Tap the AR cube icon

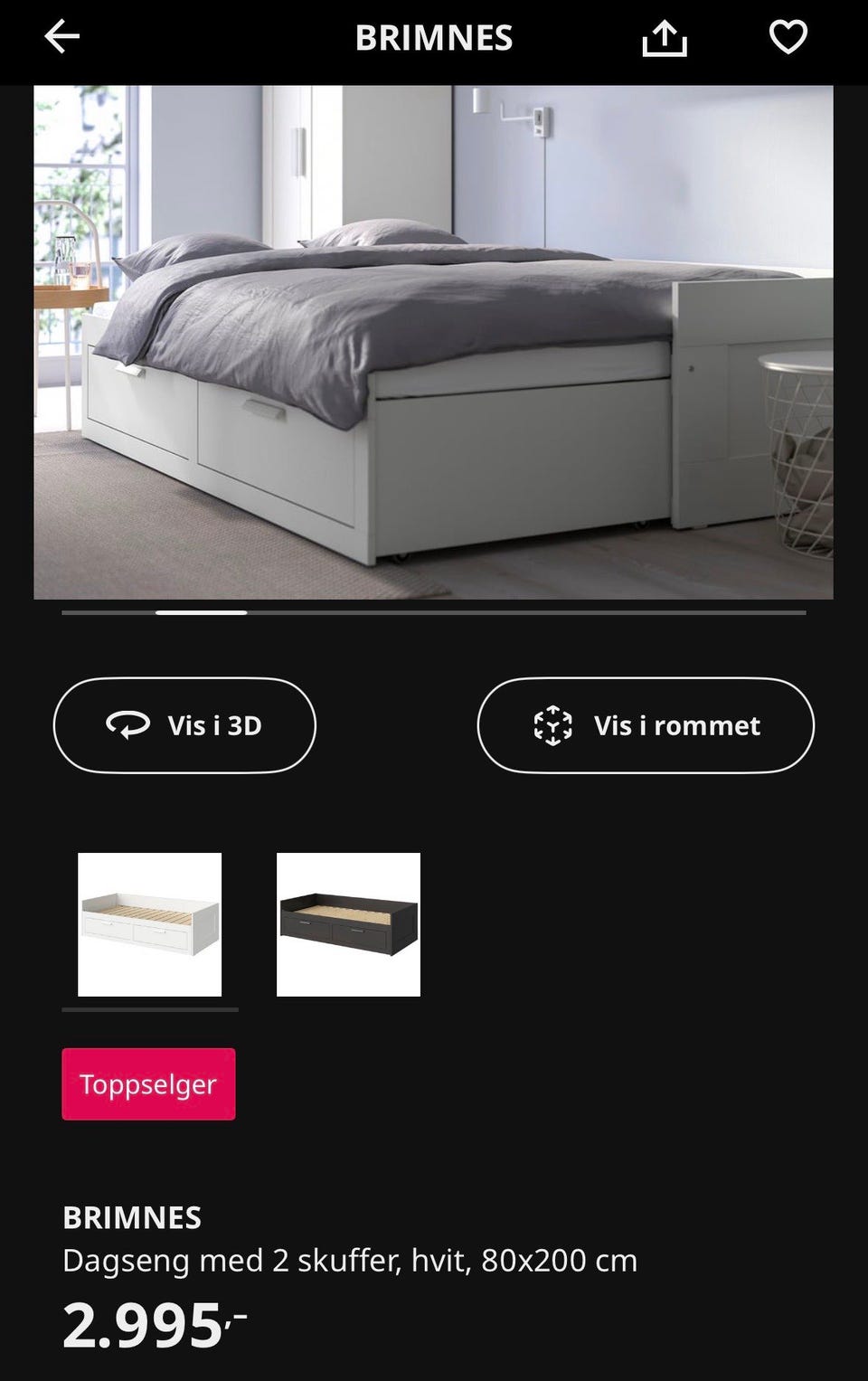(553, 724)
